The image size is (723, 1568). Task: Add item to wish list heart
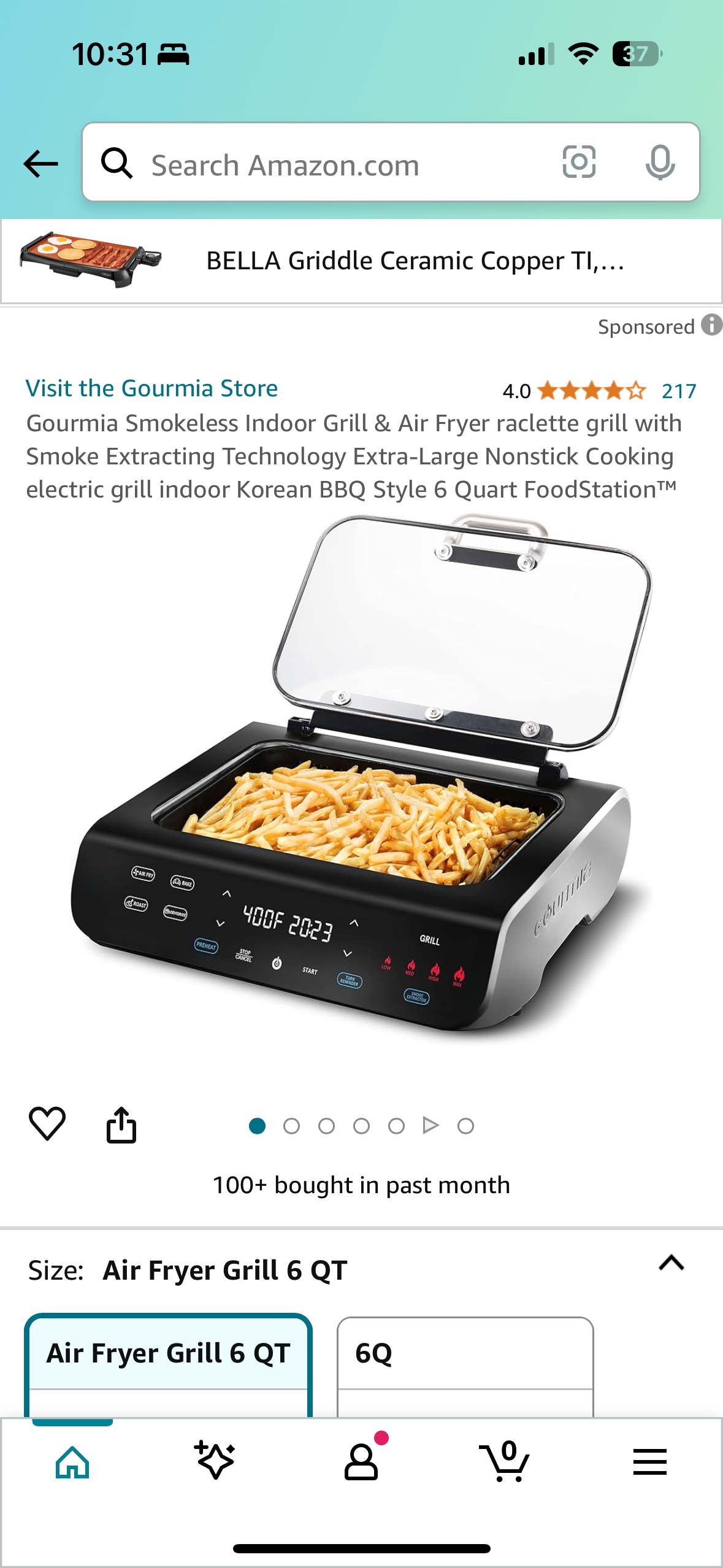[47, 1124]
